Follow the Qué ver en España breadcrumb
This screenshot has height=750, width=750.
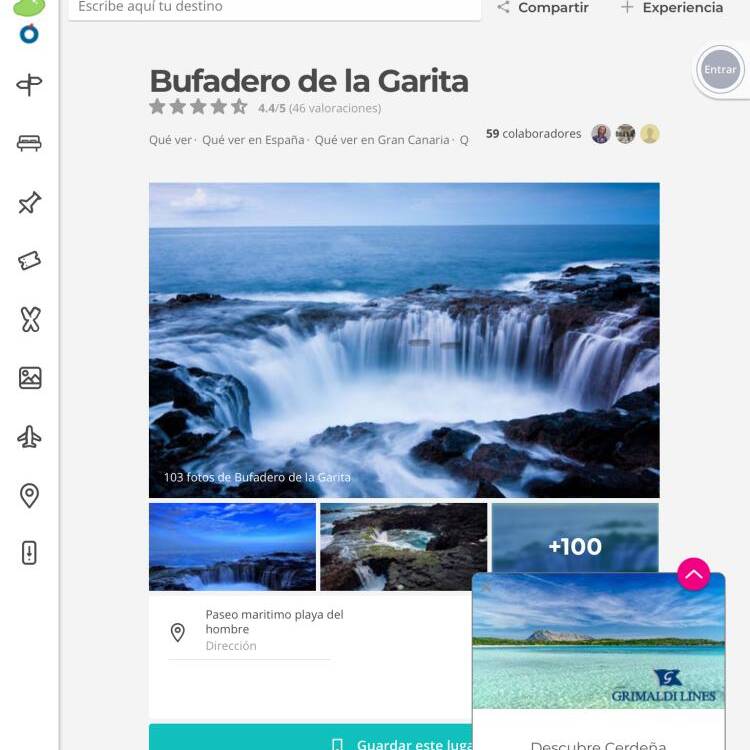tap(254, 140)
